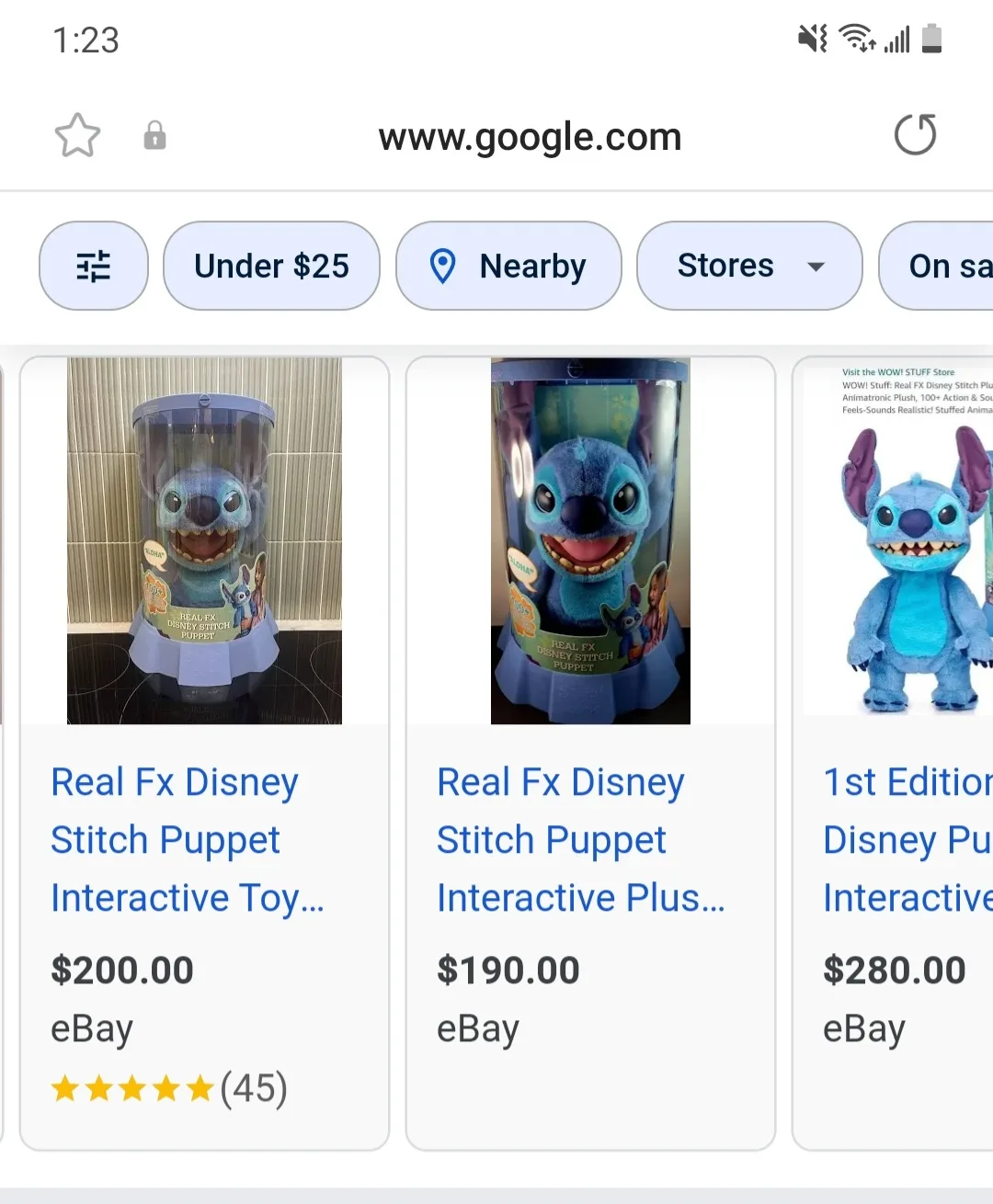Tap the bookmark star next to address bar
The height and width of the screenshot is (1204, 993).
pyautogui.click(x=77, y=134)
